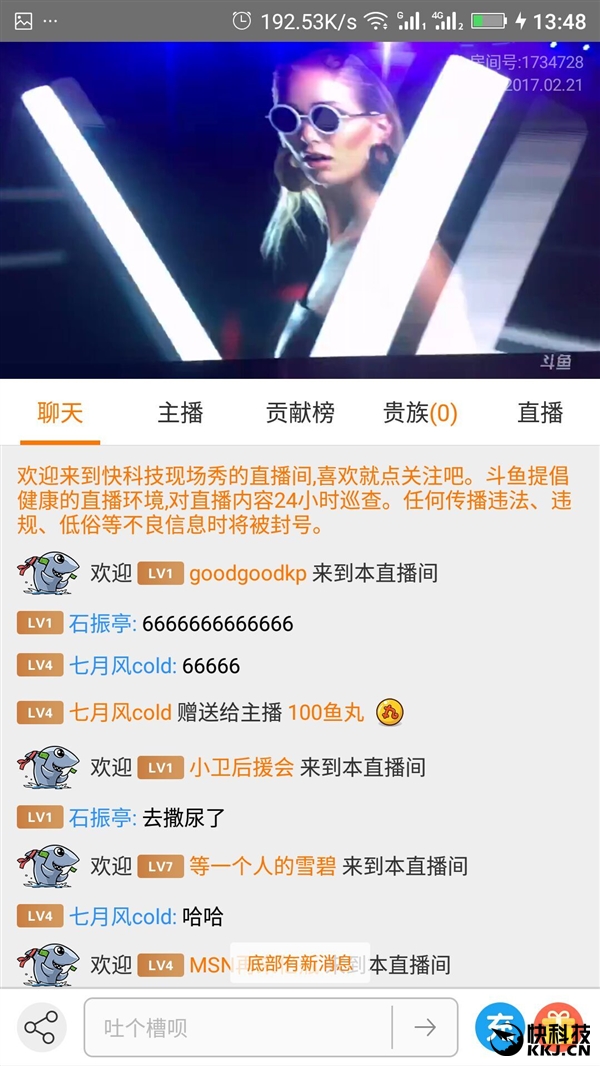
Task: Tap the message input field
Action: point(238,1027)
